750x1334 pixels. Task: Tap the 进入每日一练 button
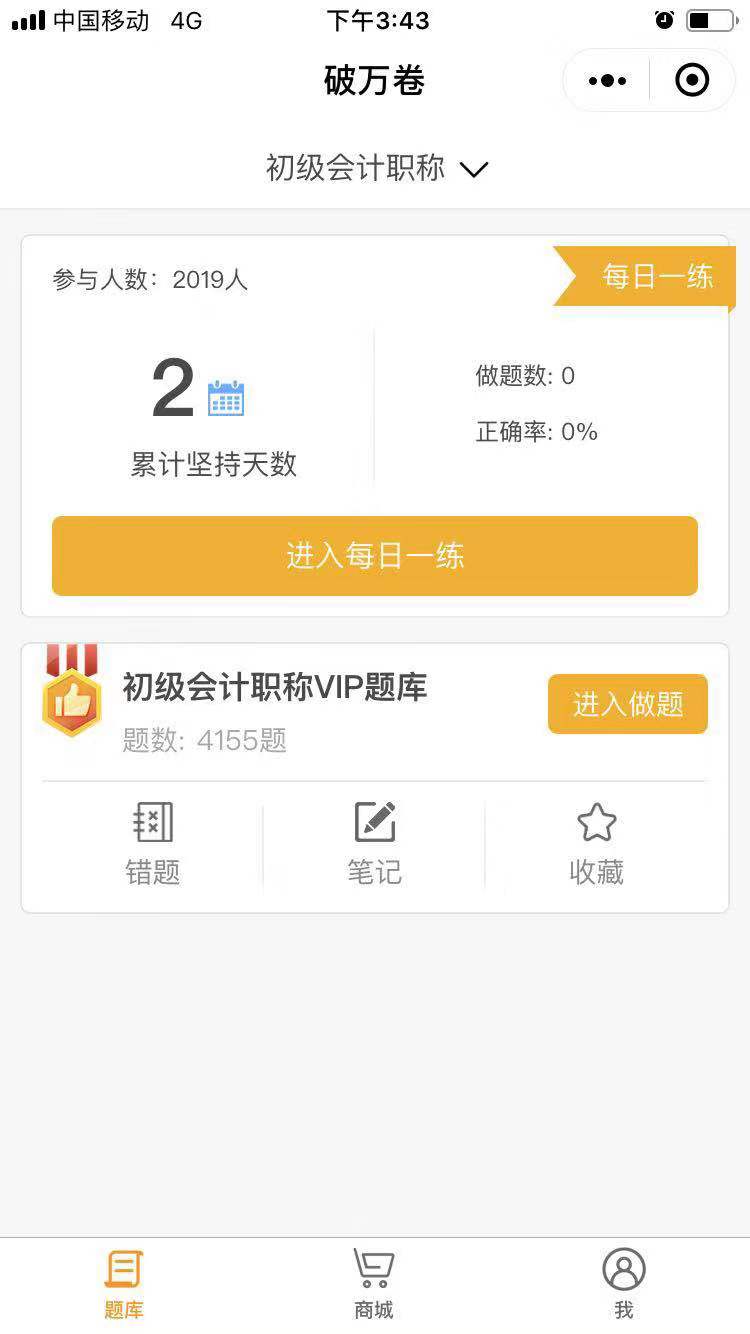coord(375,556)
